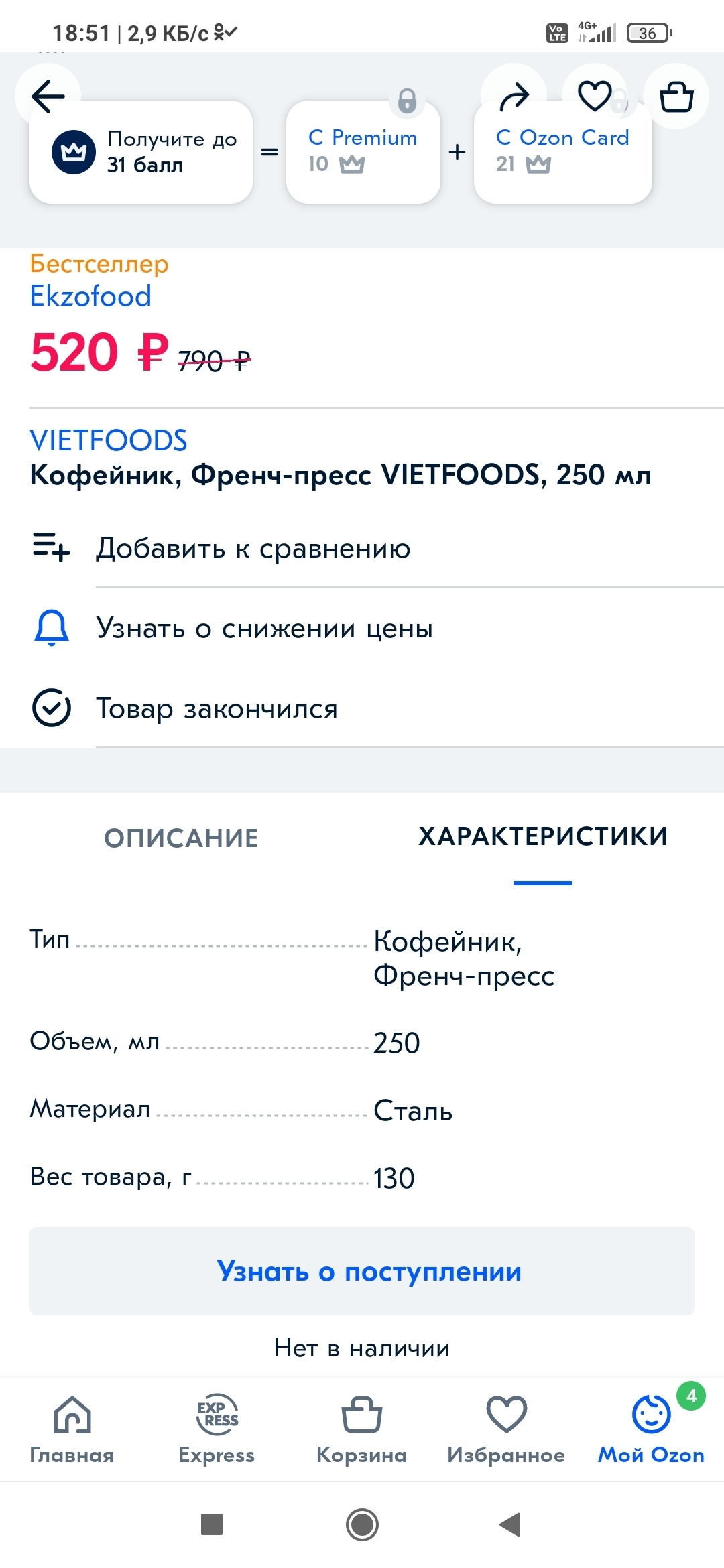Share this product
This screenshot has height=1568, width=724.
coord(514,96)
